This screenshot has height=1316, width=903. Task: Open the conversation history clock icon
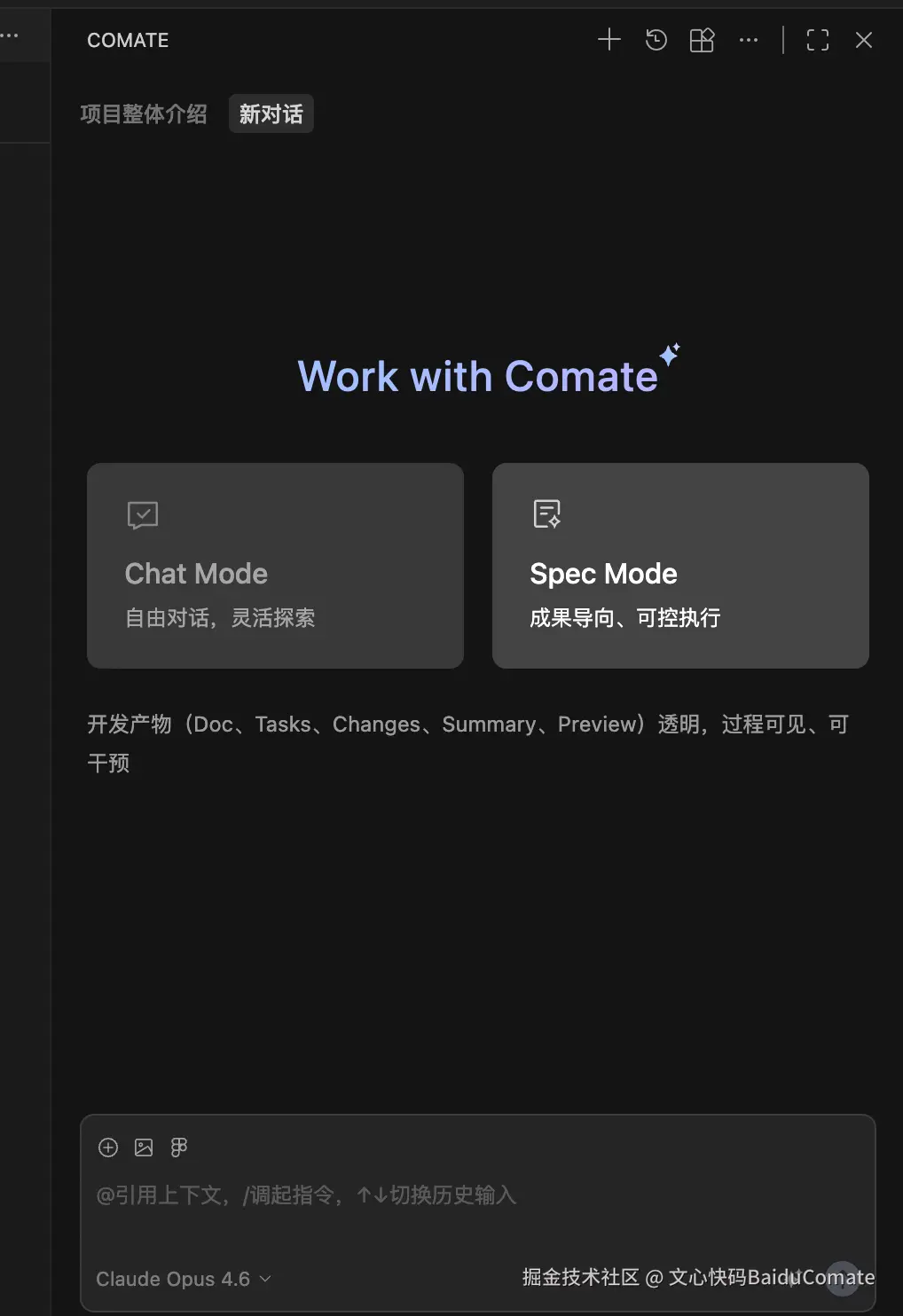(656, 40)
